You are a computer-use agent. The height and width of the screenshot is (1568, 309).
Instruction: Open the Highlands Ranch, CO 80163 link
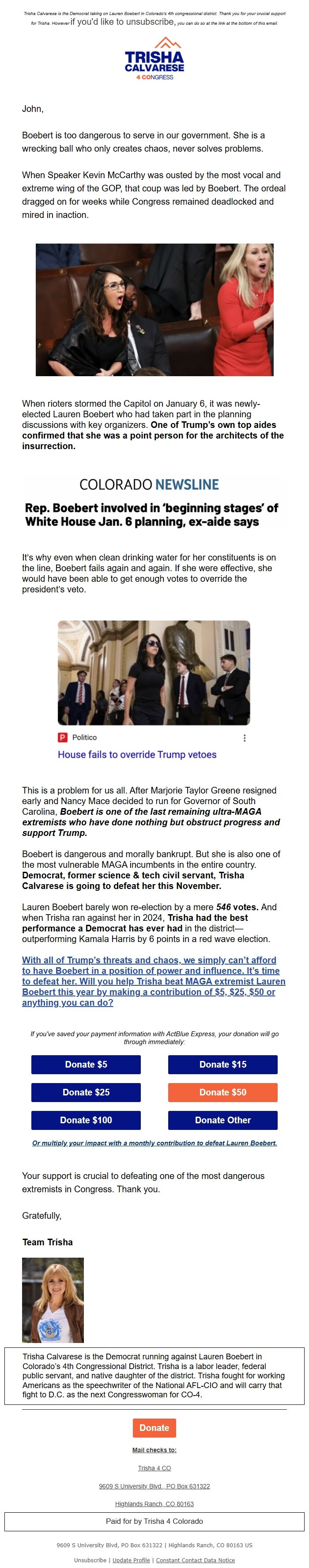(154, 1503)
